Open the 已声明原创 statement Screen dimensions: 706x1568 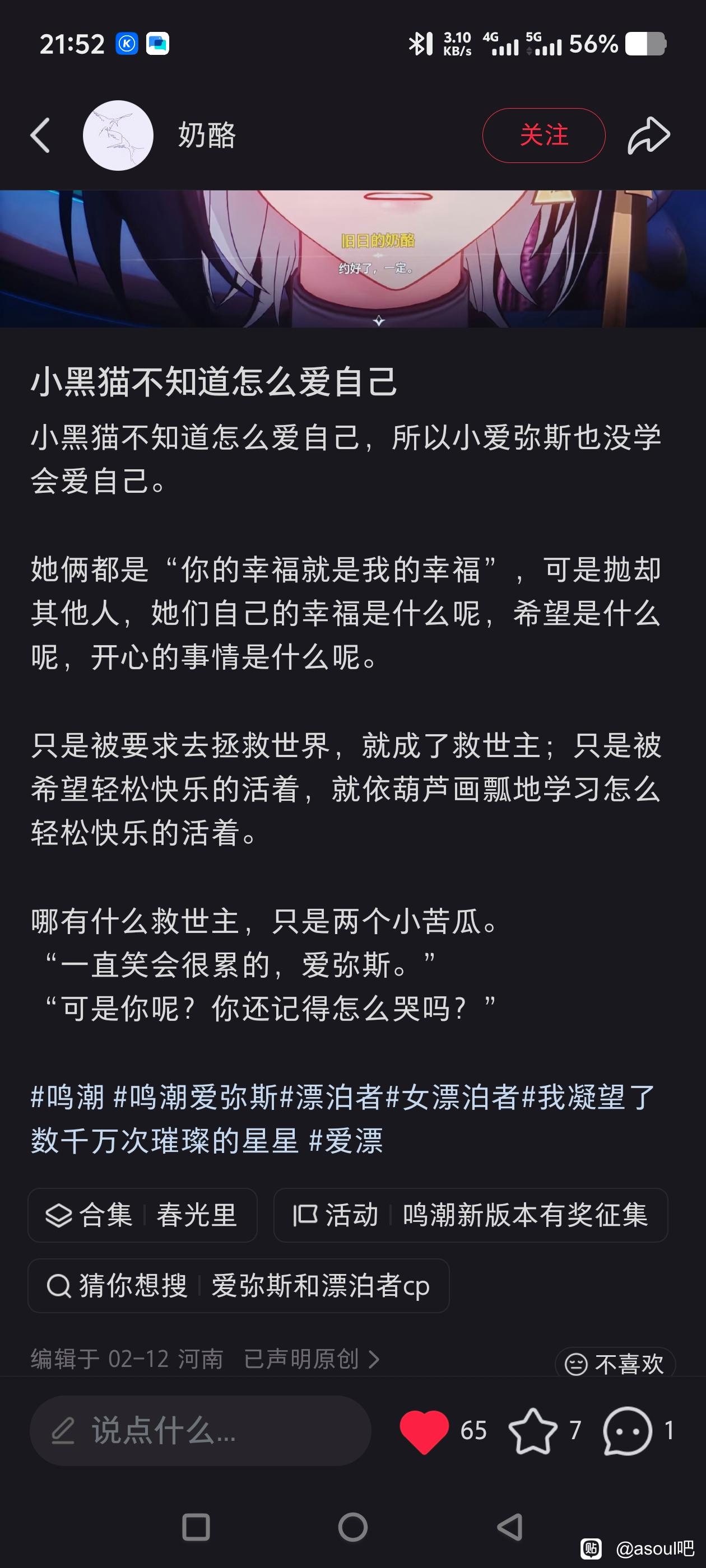point(310,1359)
